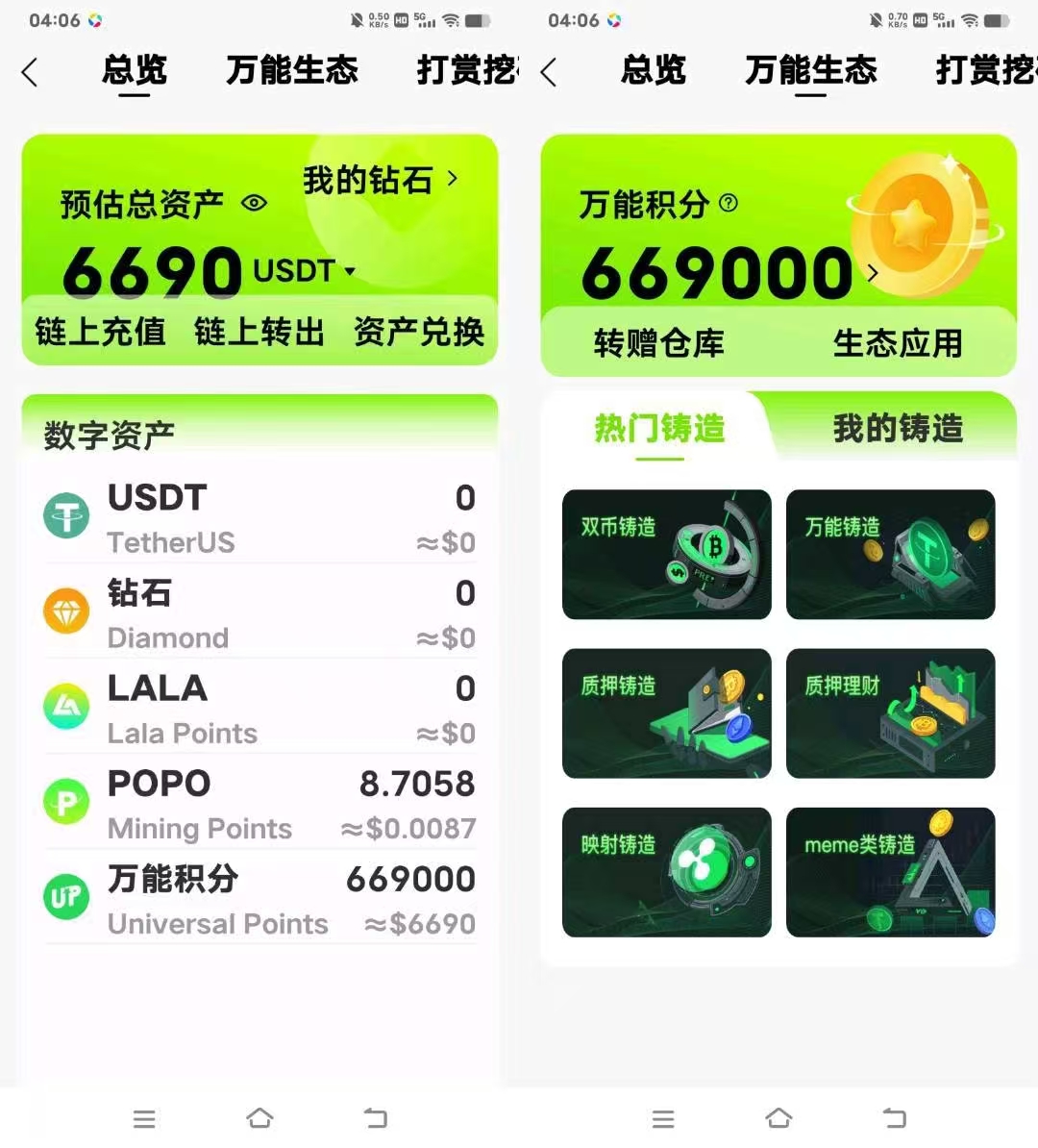Open 生态应用 ecosystem apps
The height and width of the screenshot is (1148, 1038).
(x=897, y=343)
